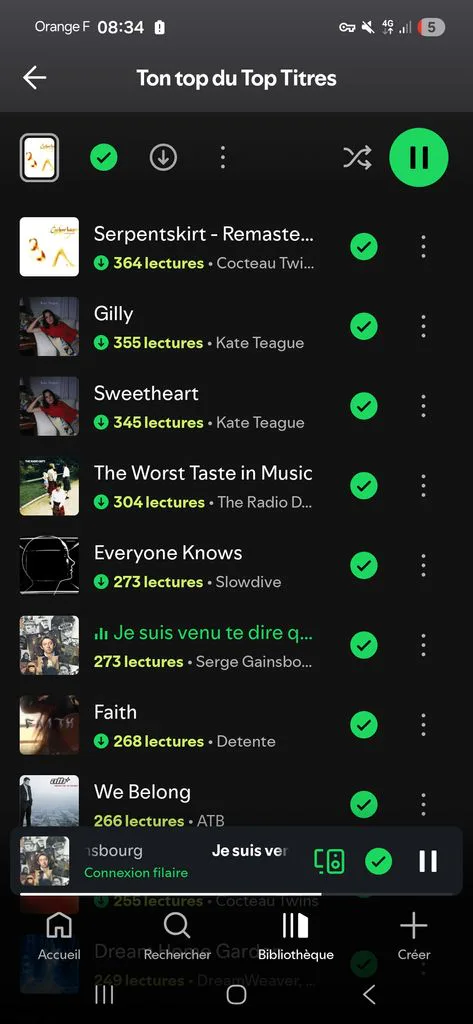Open the Now Playing bar for Je suis venu
This screenshot has width=473, height=1024.
tap(163, 861)
